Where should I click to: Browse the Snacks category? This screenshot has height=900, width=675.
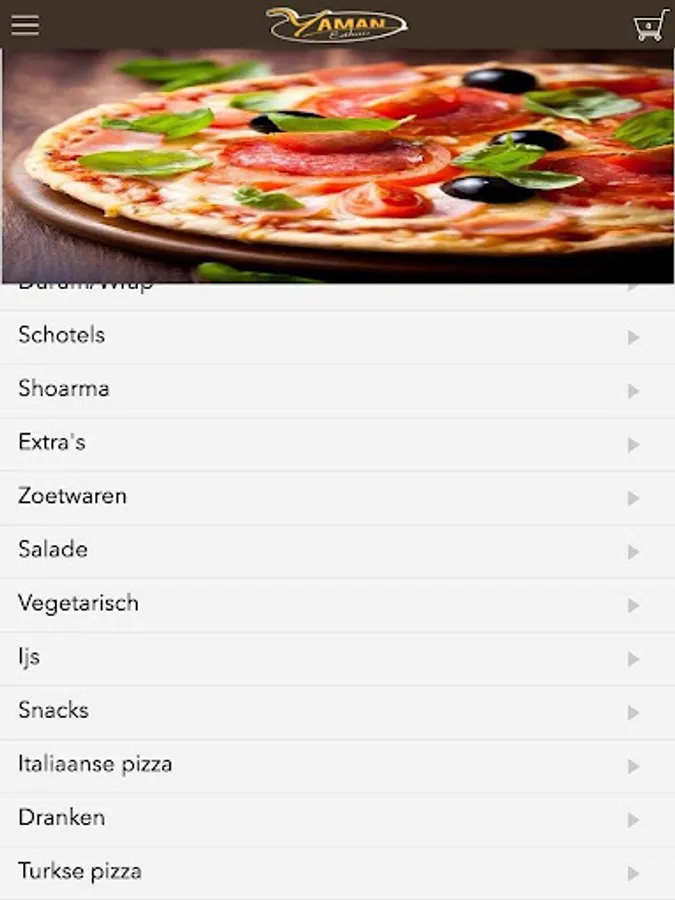337,711
